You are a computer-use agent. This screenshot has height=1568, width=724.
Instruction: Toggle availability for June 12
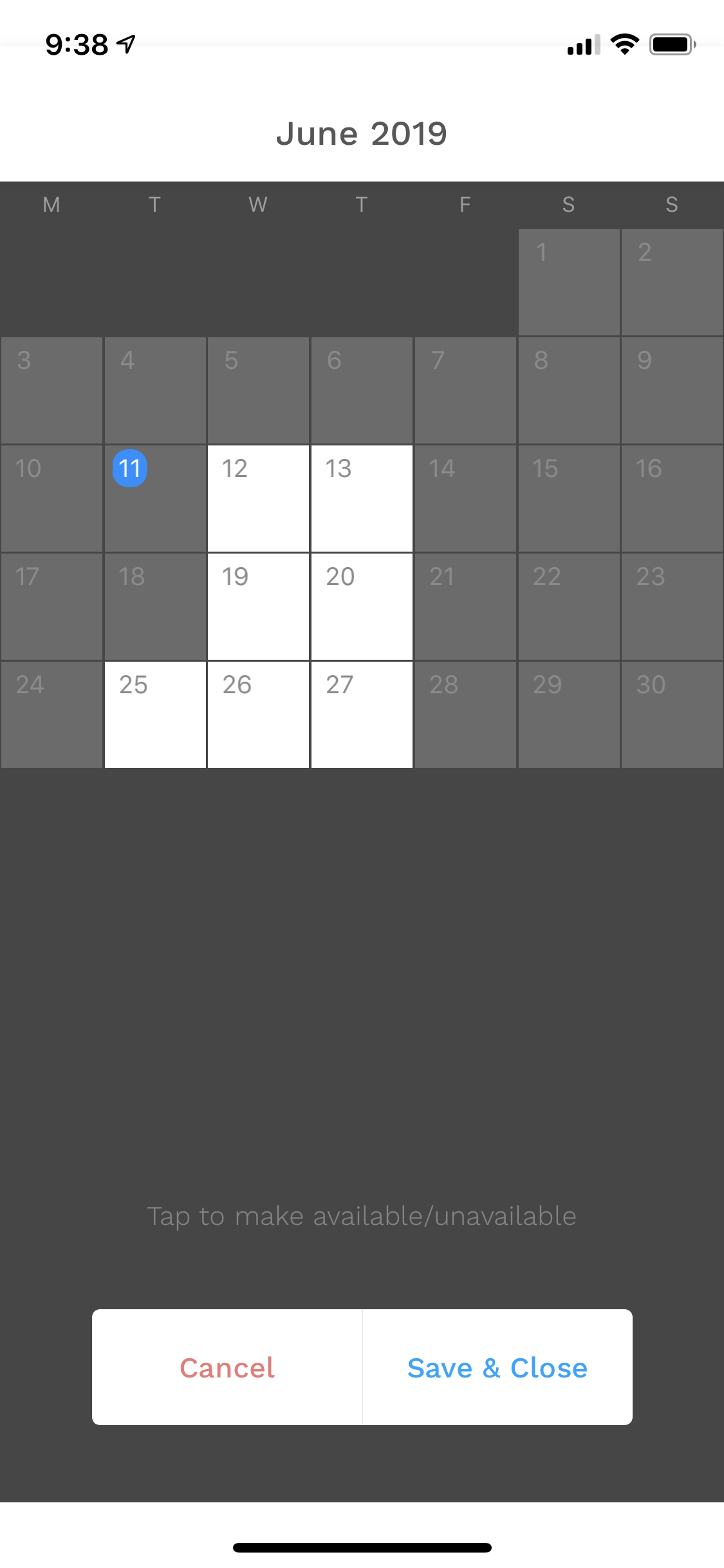point(258,498)
